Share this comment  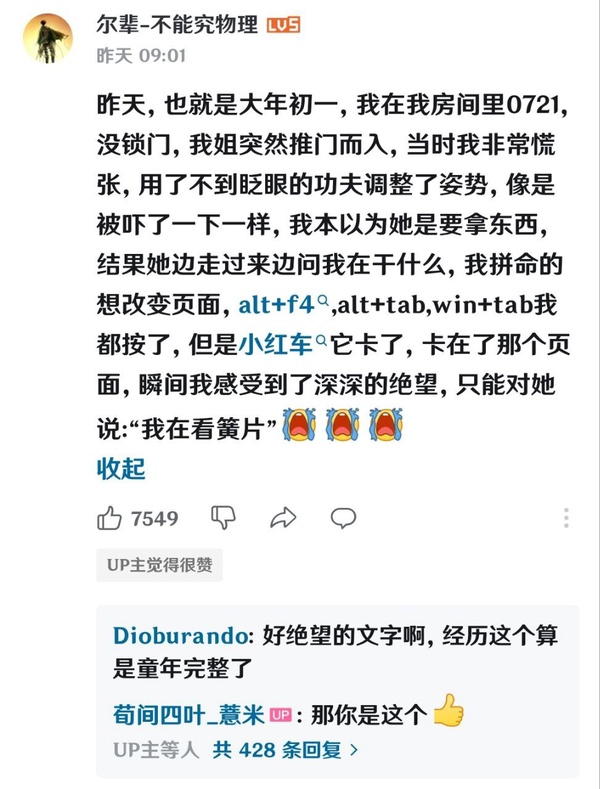(x=283, y=517)
